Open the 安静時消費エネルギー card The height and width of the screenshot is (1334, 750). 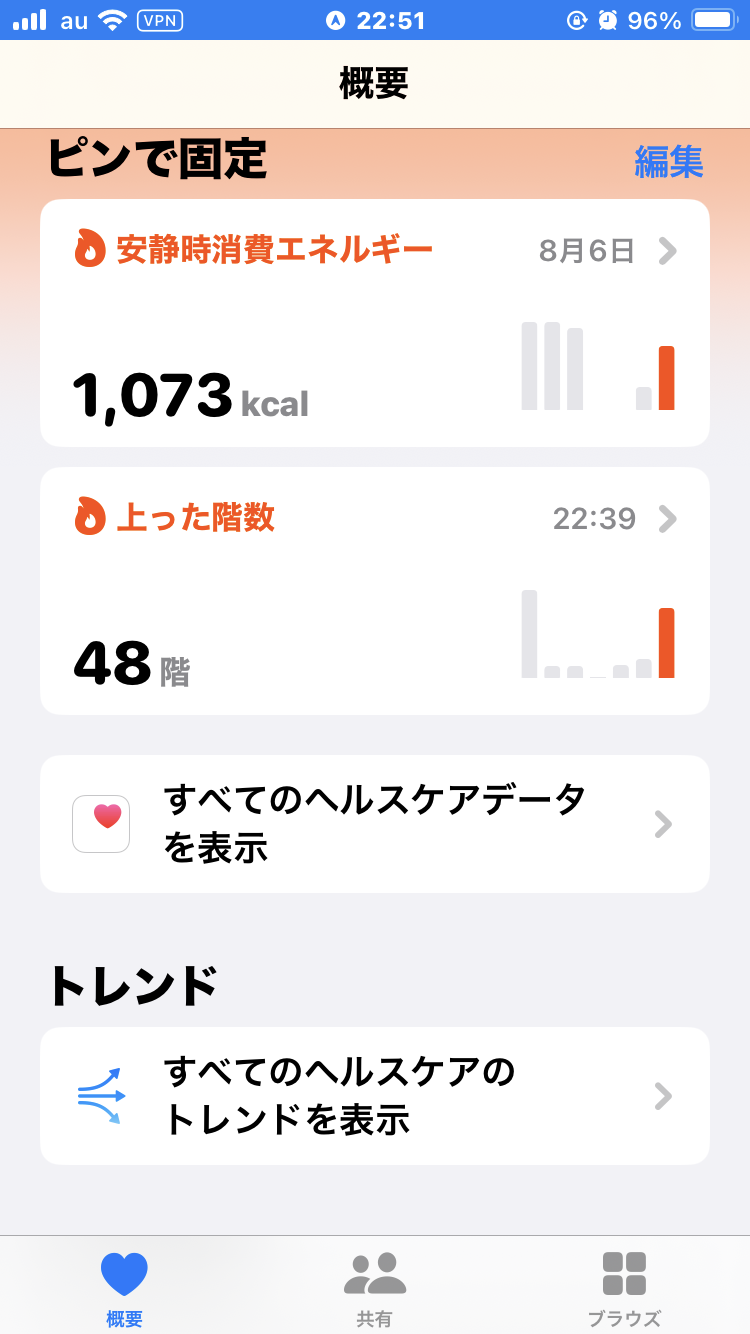[x=374, y=323]
